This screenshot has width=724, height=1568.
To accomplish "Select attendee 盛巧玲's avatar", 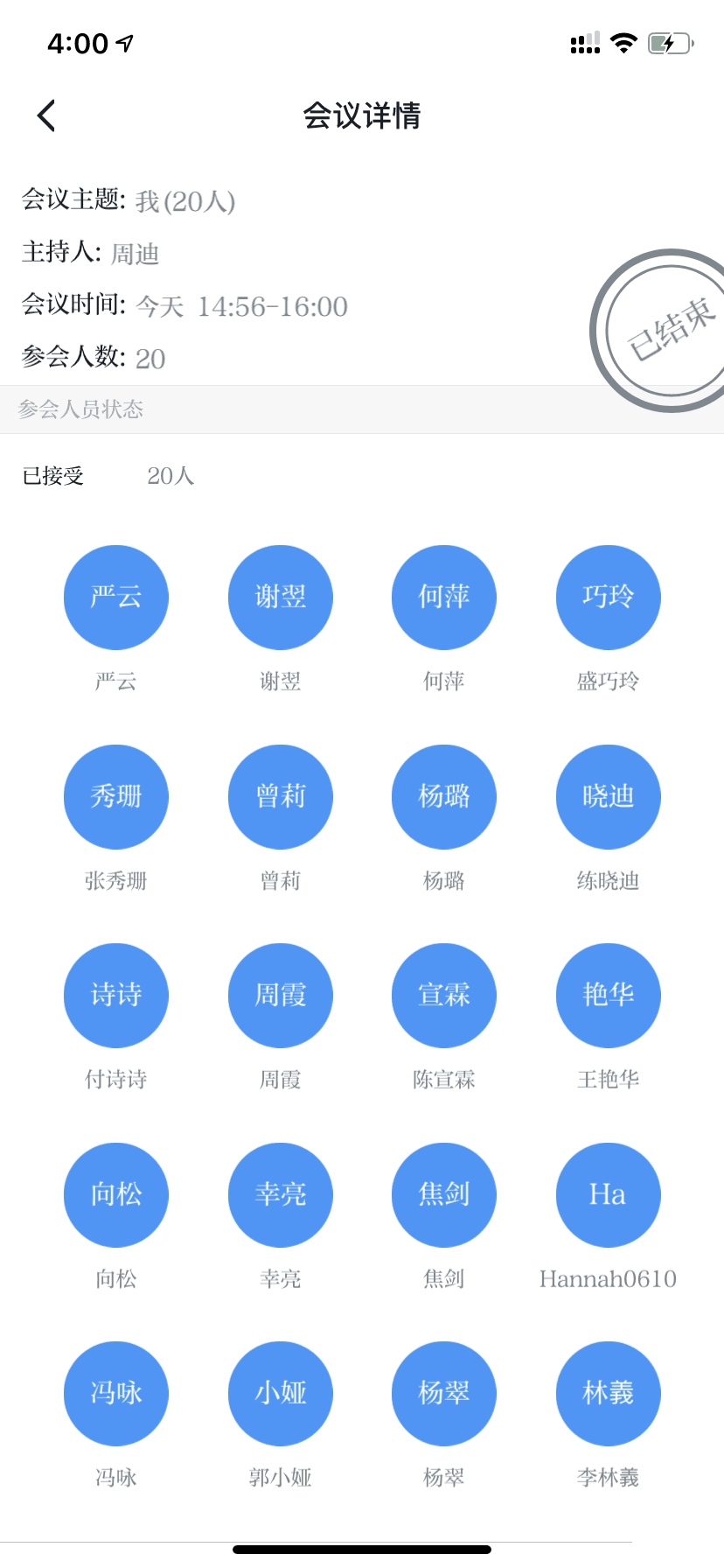I will coord(609,598).
